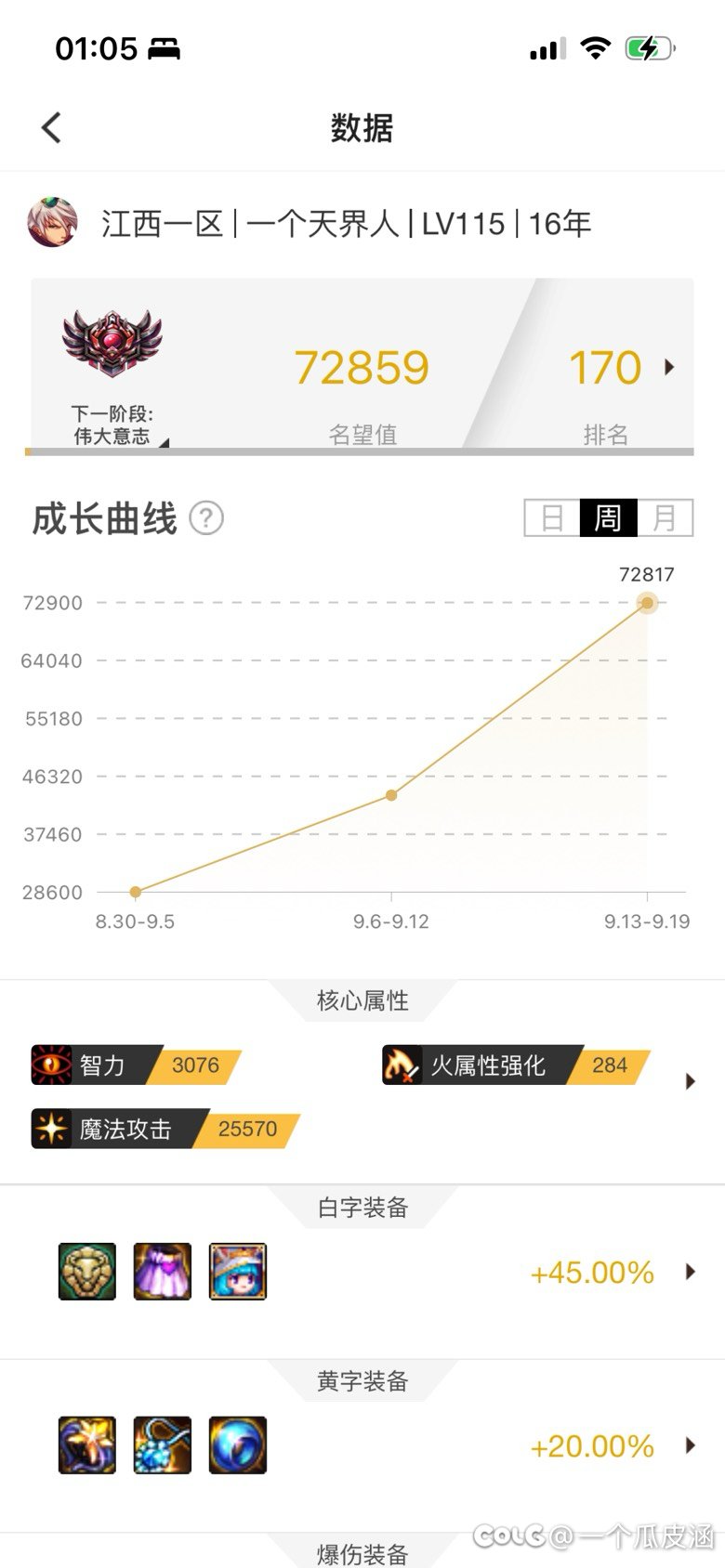Expand the 下一阶段 伟大意志 rank info
725x1568 pixels.
113,425
